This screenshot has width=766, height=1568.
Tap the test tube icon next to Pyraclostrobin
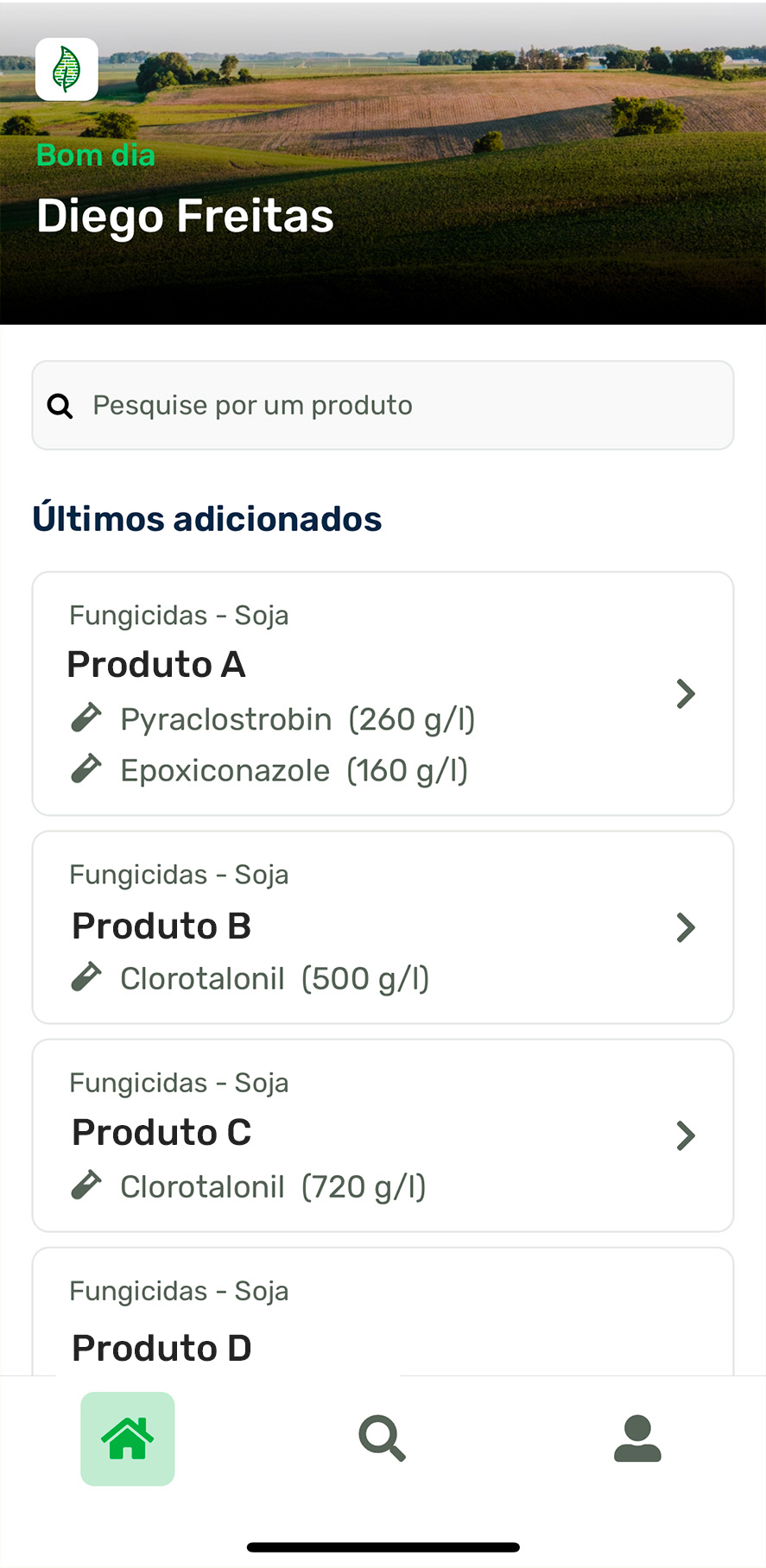[x=86, y=718]
